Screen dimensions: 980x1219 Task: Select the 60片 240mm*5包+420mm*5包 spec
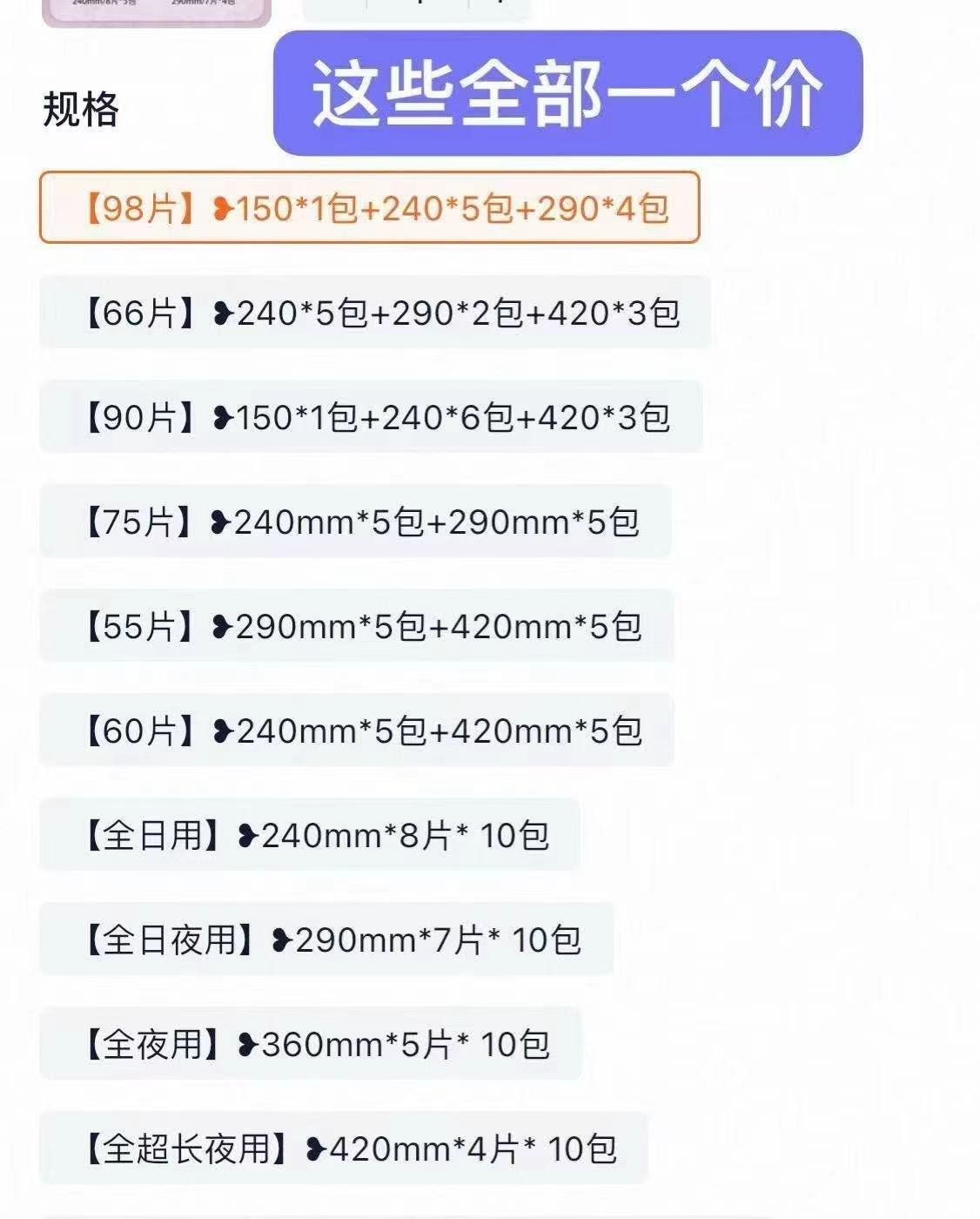[357, 731]
